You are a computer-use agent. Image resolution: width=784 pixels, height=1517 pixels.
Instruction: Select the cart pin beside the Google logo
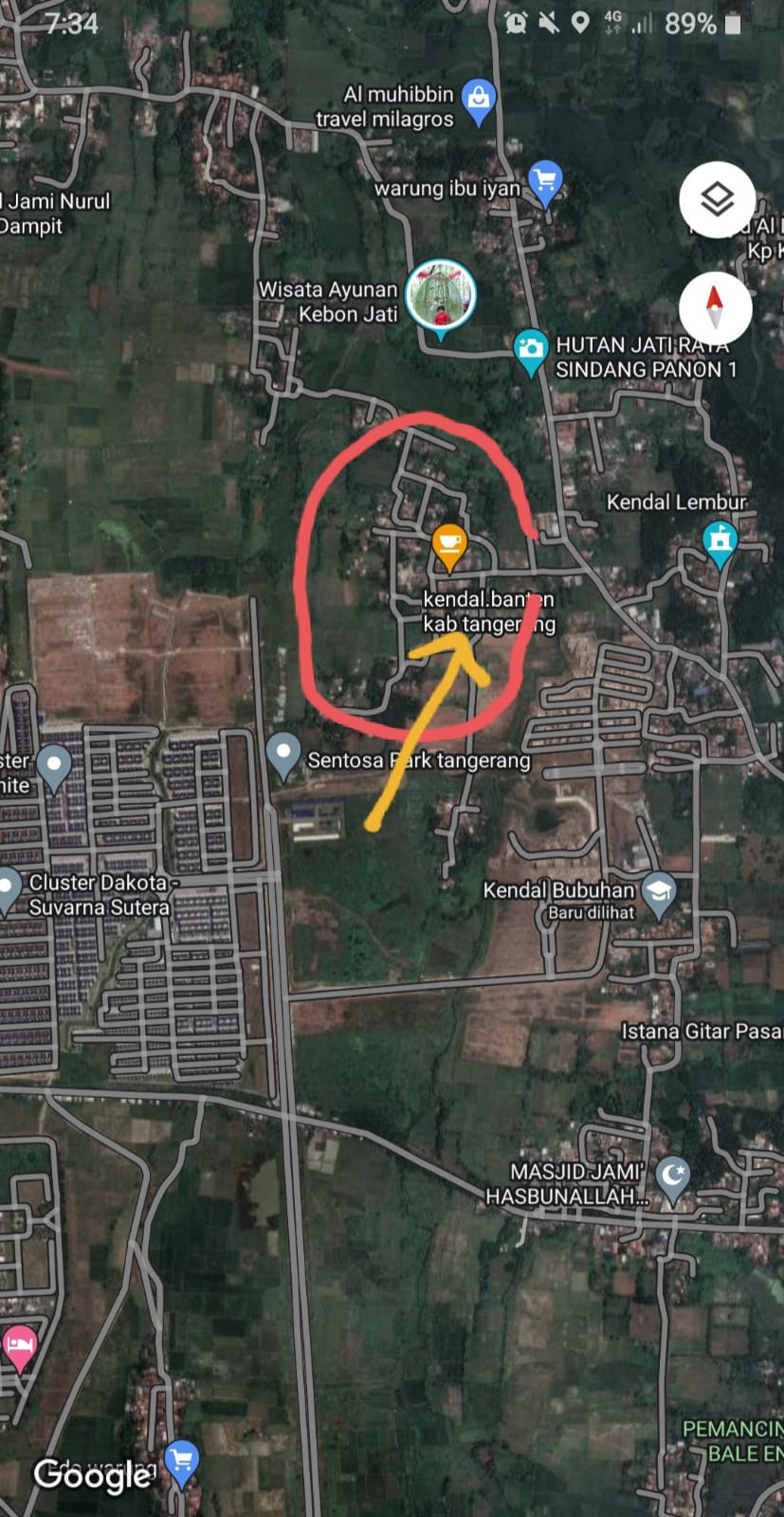[x=181, y=1461]
